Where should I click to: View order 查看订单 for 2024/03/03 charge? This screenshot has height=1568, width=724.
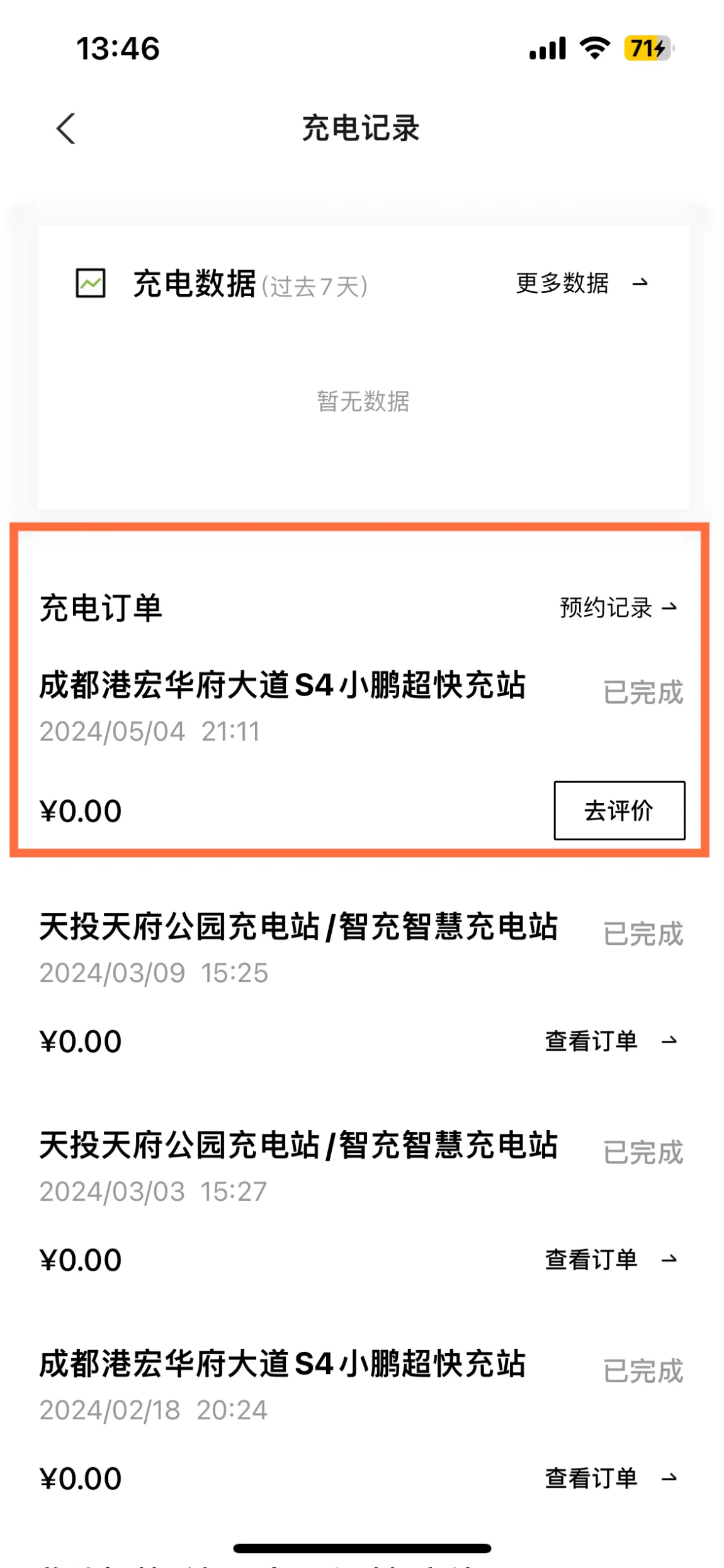pyautogui.click(x=611, y=1259)
